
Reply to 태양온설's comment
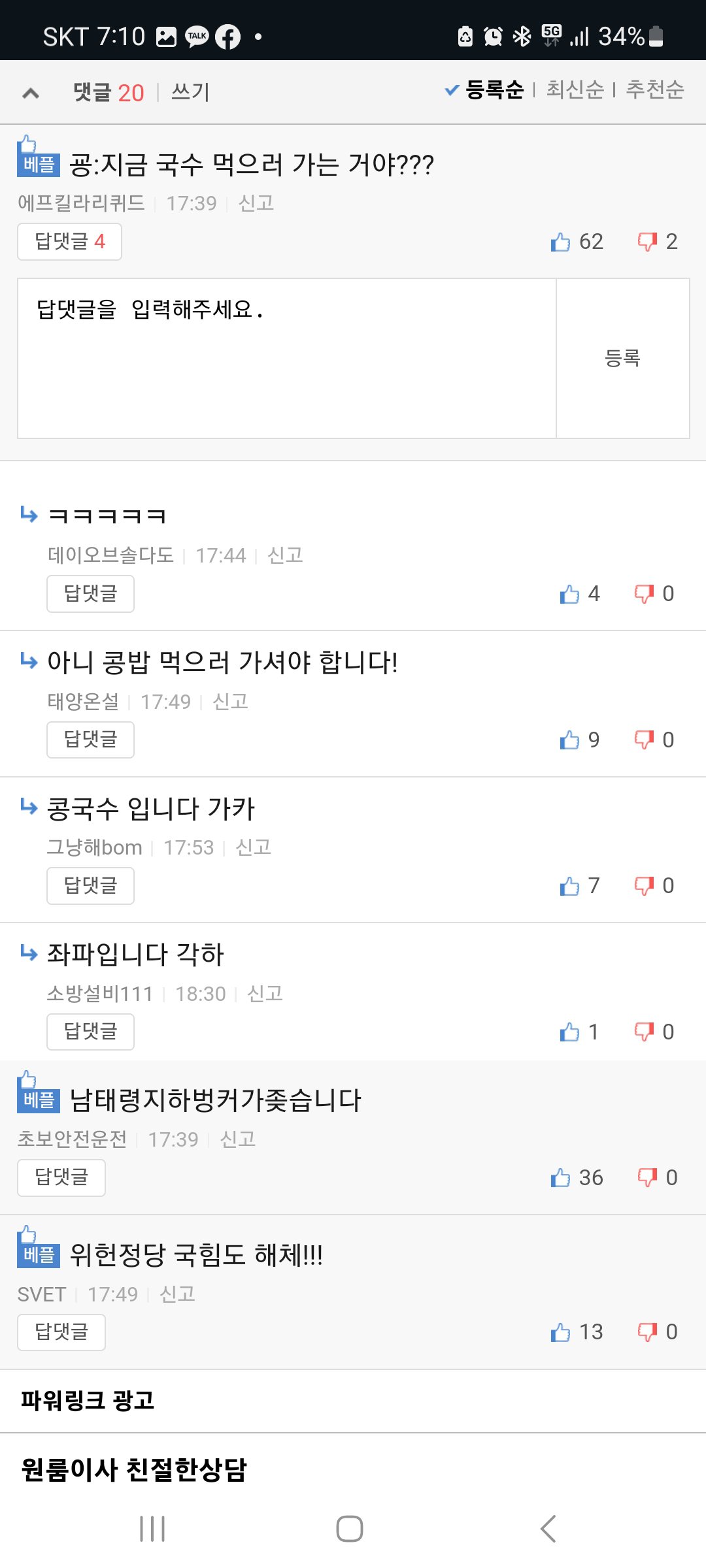90,740
